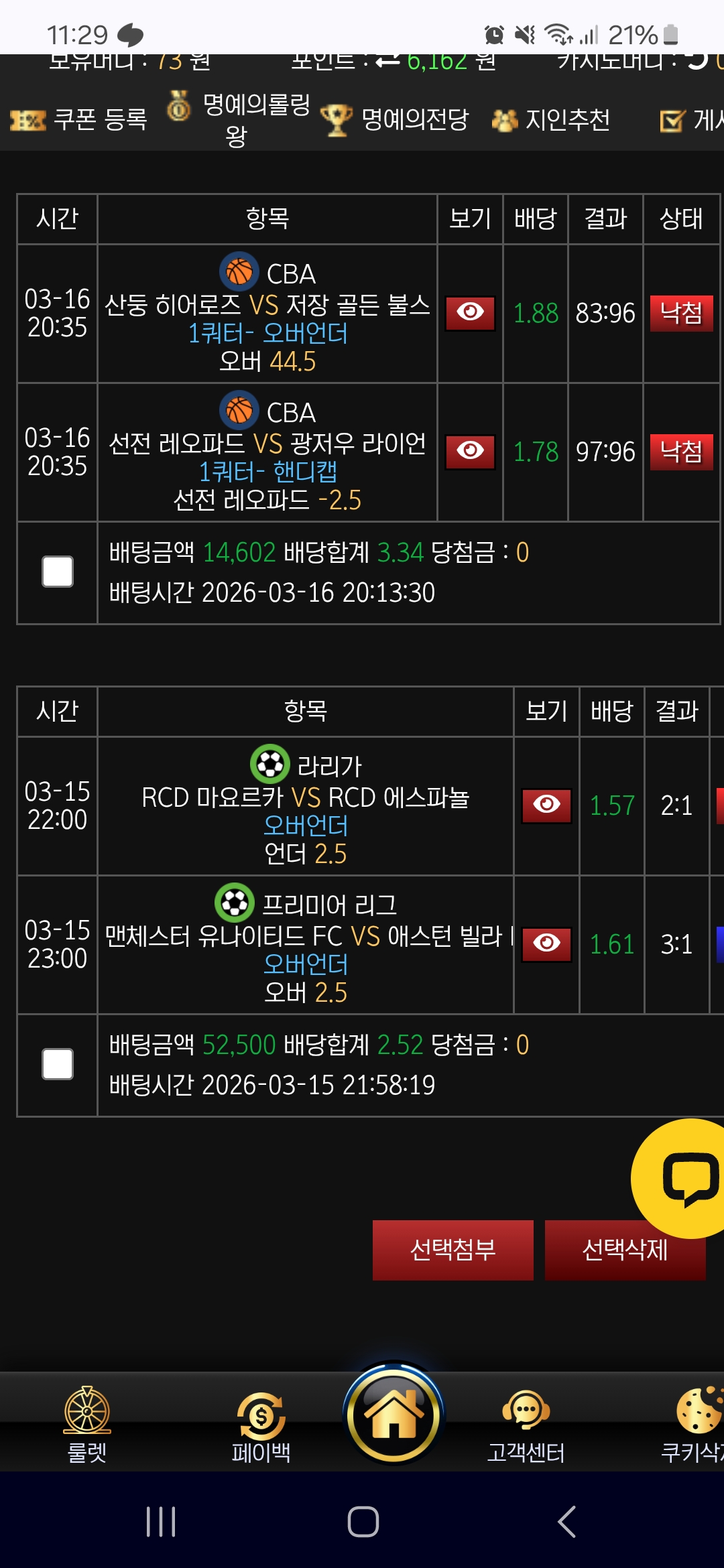View details of 맨체스터 유나이티드 match

click(546, 944)
